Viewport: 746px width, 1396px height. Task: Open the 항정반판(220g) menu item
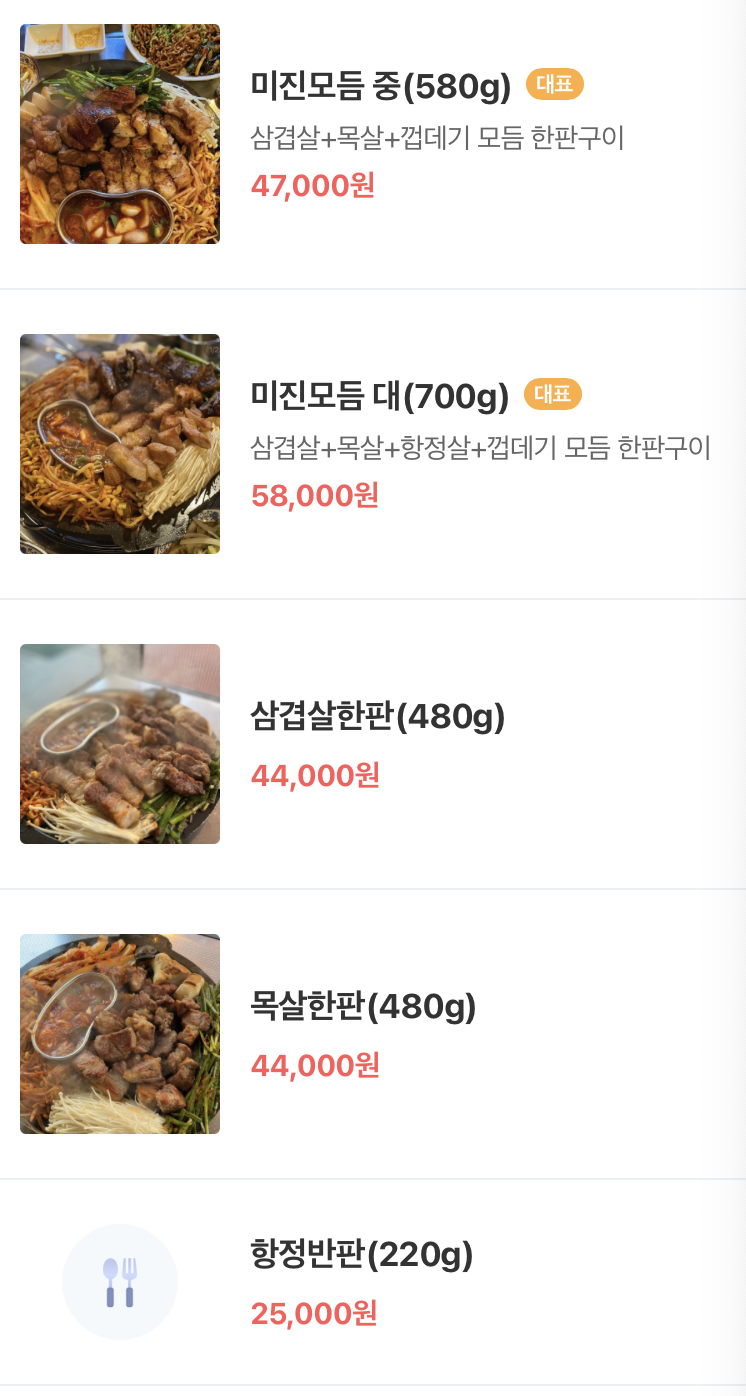click(373, 1282)
